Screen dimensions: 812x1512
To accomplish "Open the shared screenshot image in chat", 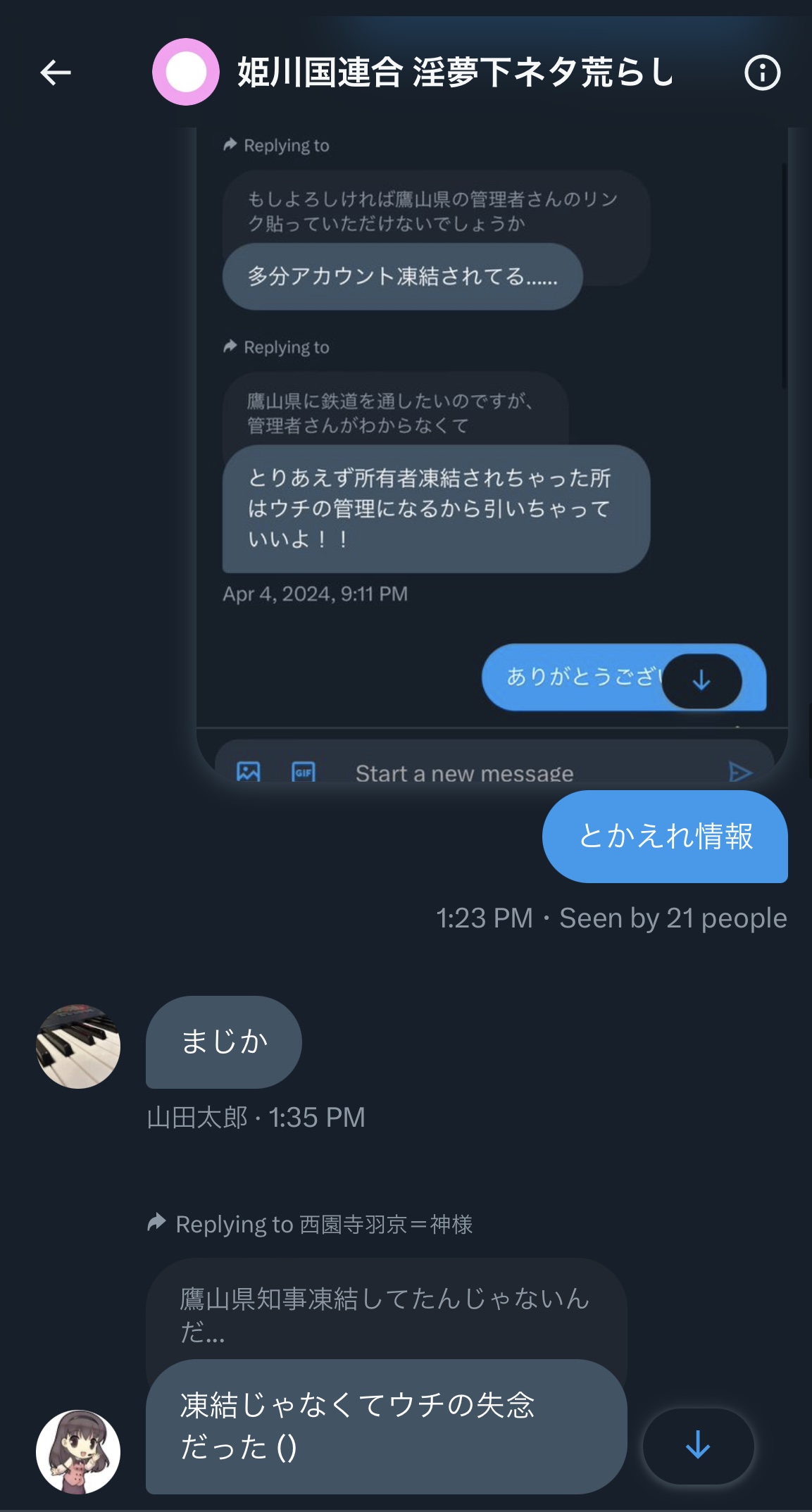I will tap(492, 454).
